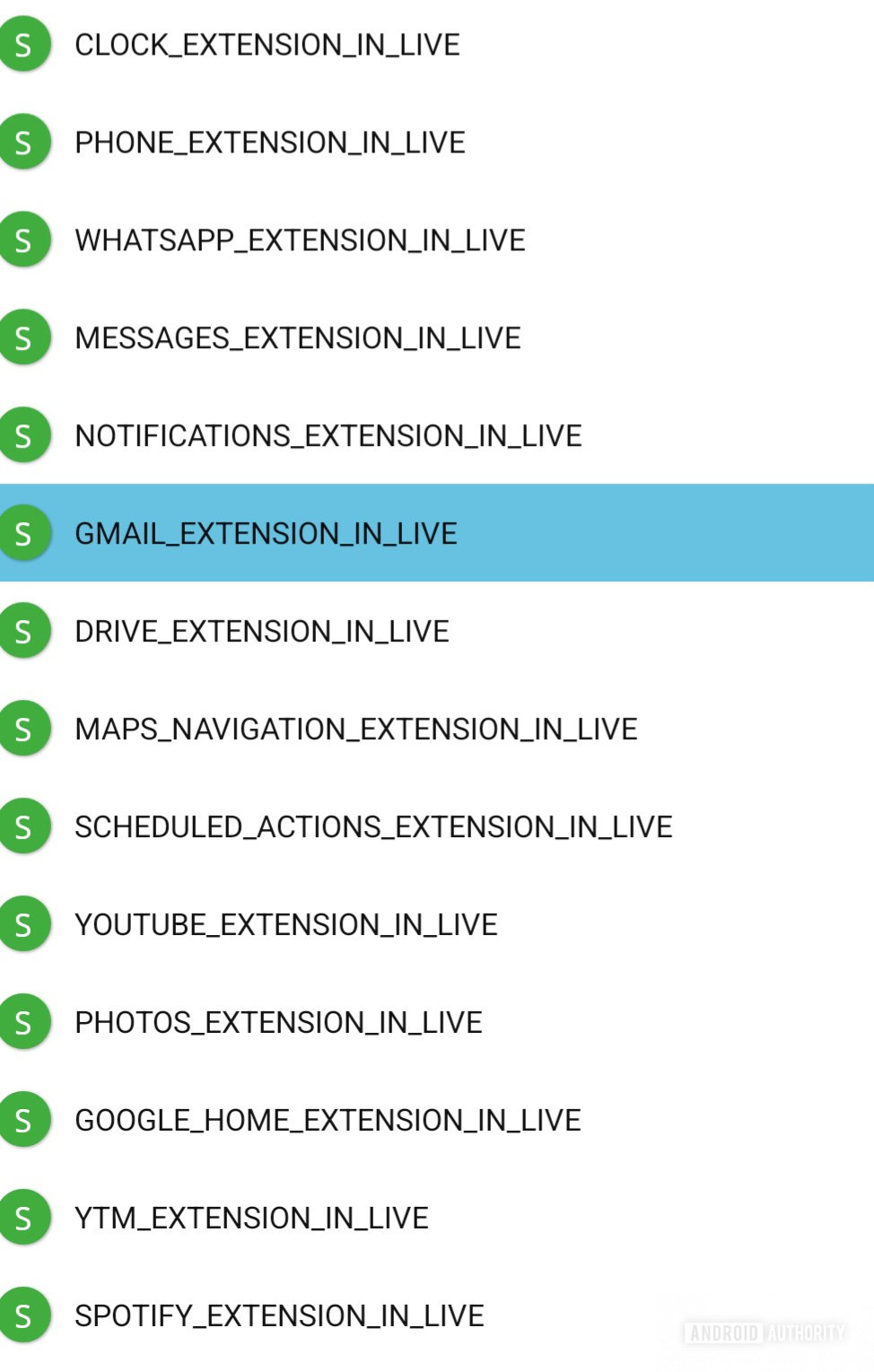Select SPOTIFY_EXTENSION_IN_LIVE entry
The width and height of the screenshot is (874, 1372).
tap(279, 1316)
